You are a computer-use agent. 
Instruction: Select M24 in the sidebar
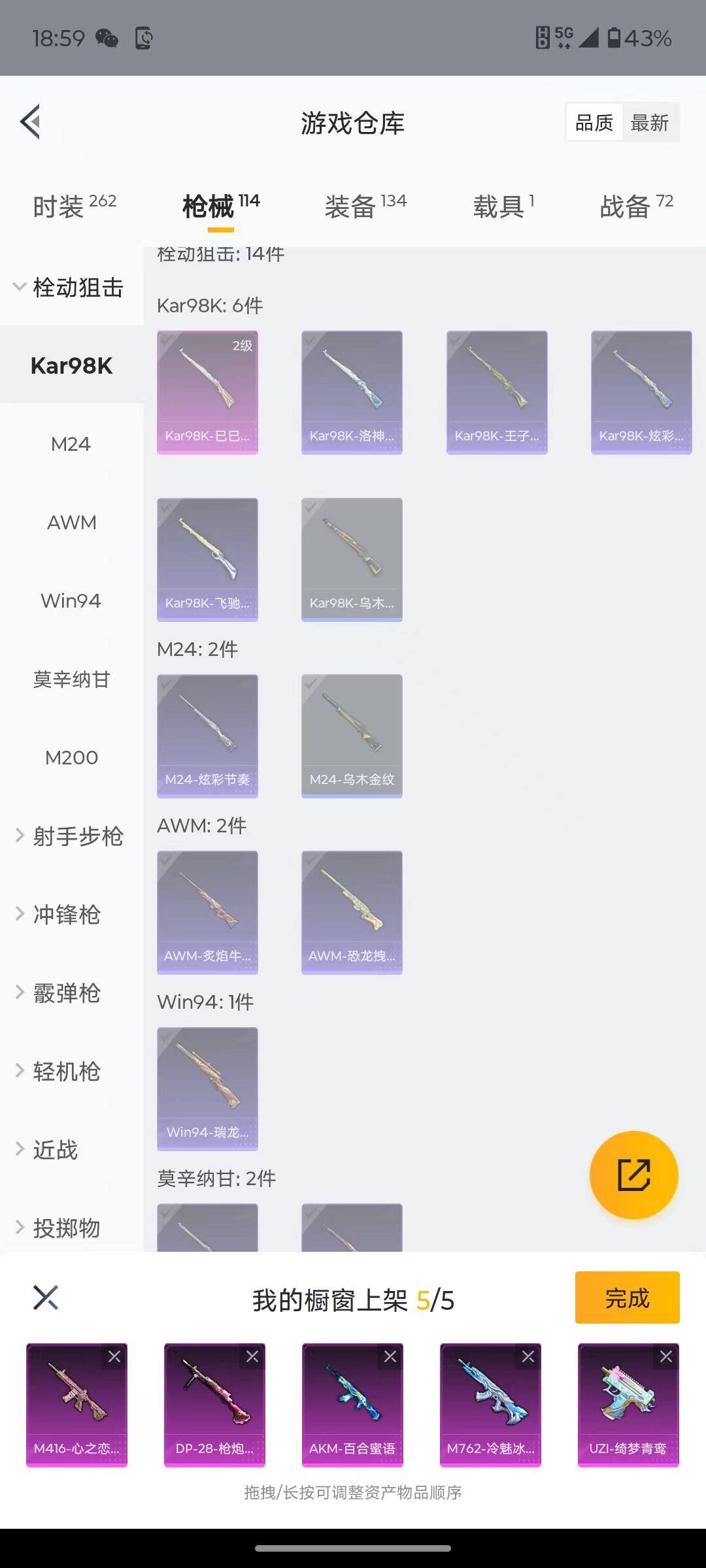(71, 444)
